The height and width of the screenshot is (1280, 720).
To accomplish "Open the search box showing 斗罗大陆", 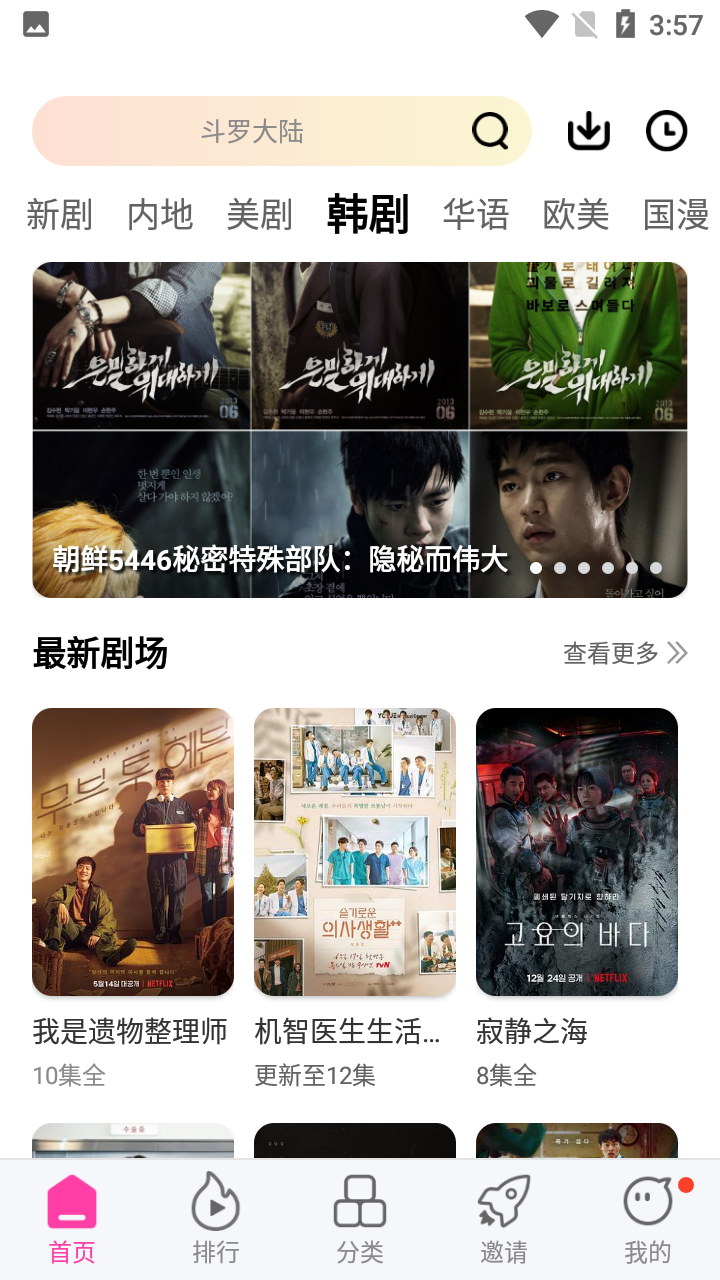I will [252, 131].
